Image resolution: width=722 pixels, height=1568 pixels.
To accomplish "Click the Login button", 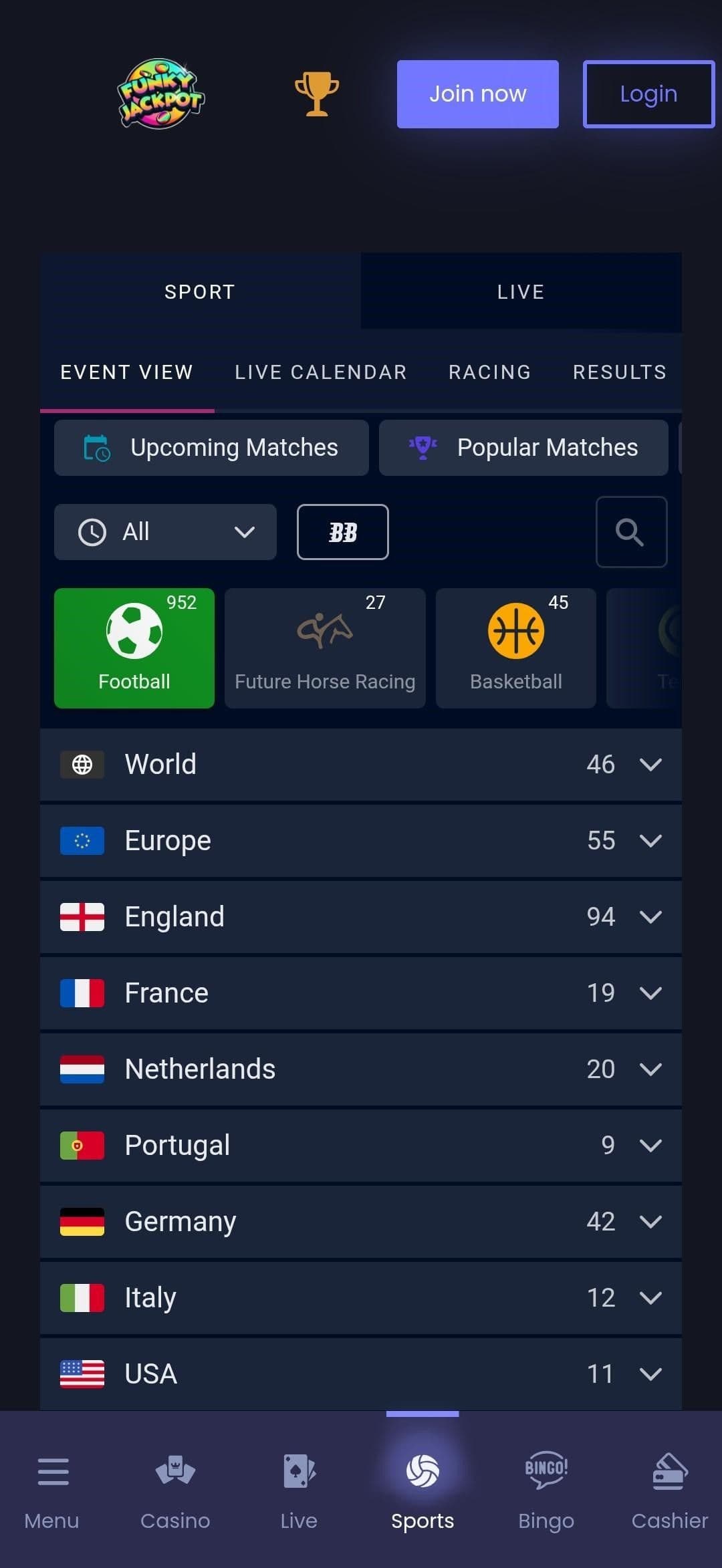I will [x=648, y=94].
